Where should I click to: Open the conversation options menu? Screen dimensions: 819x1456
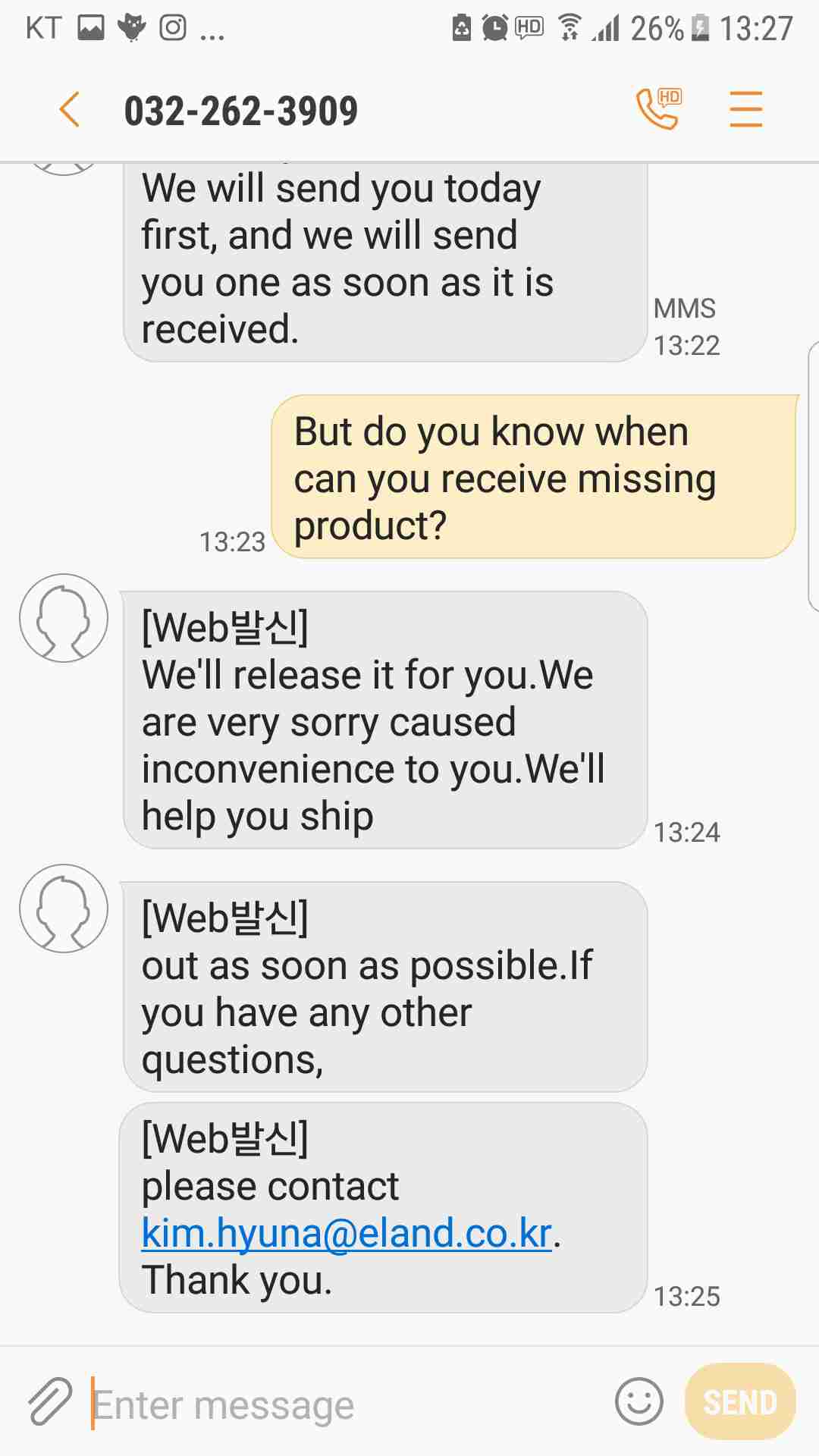pyautogui.click(x=745, y=108)
